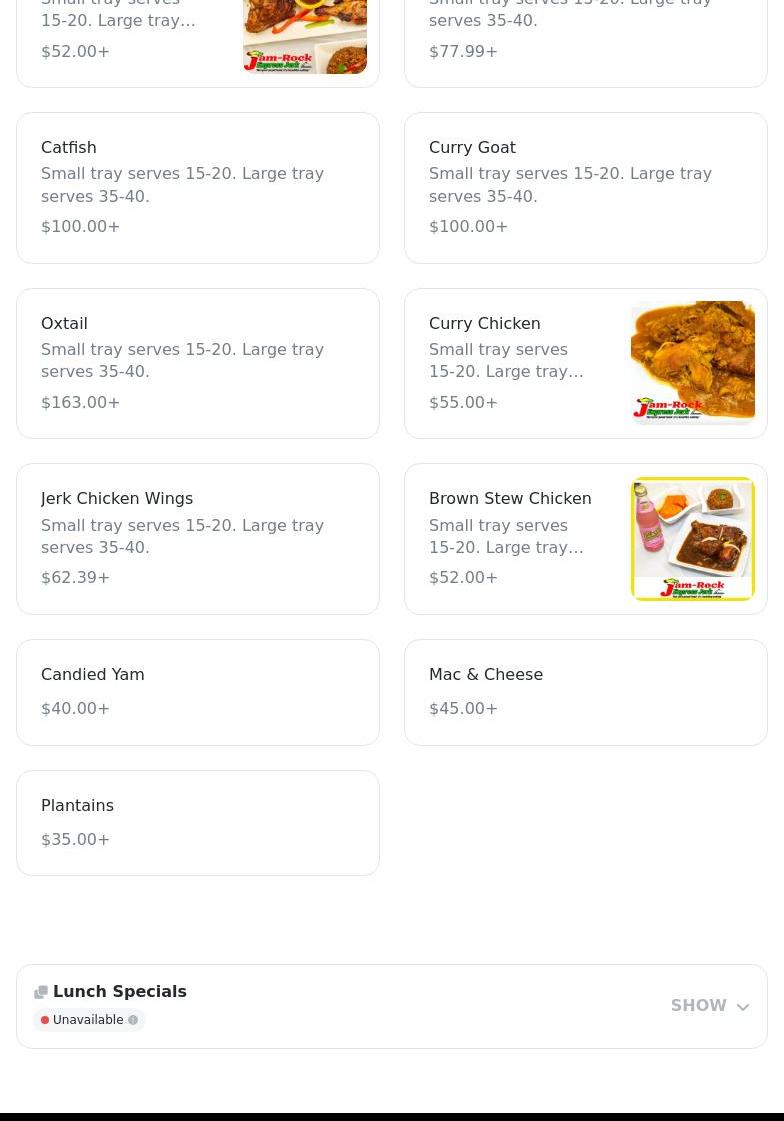Expand Lunch Specials with SHOW
Viewport: 784px width, 1121px height.
tap(709, 1006)
